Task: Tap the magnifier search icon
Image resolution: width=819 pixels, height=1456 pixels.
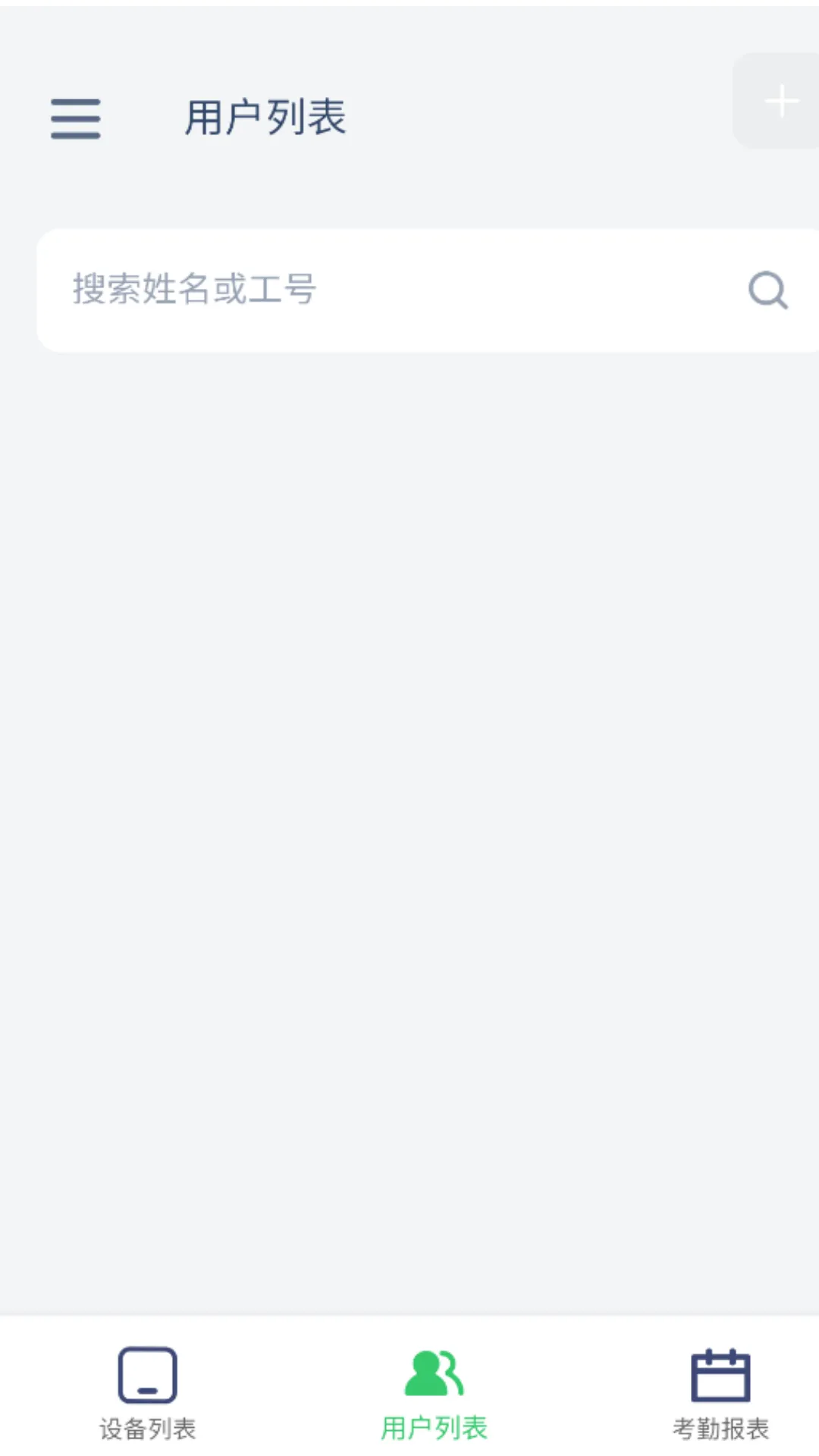Action: click(x=767, y=290)
